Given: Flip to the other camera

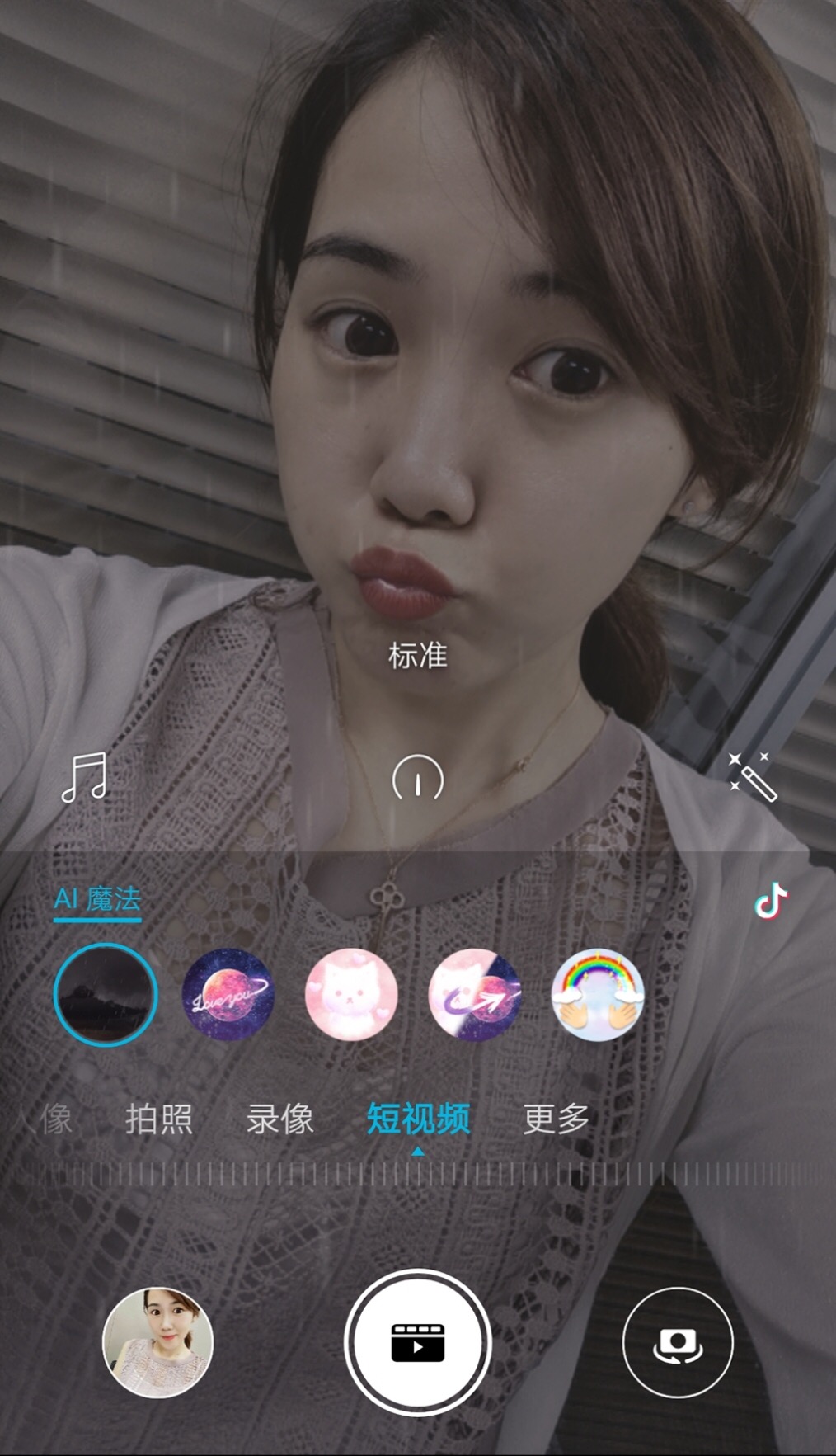Looking at the screenshot, I should [x=678, y=1343].
